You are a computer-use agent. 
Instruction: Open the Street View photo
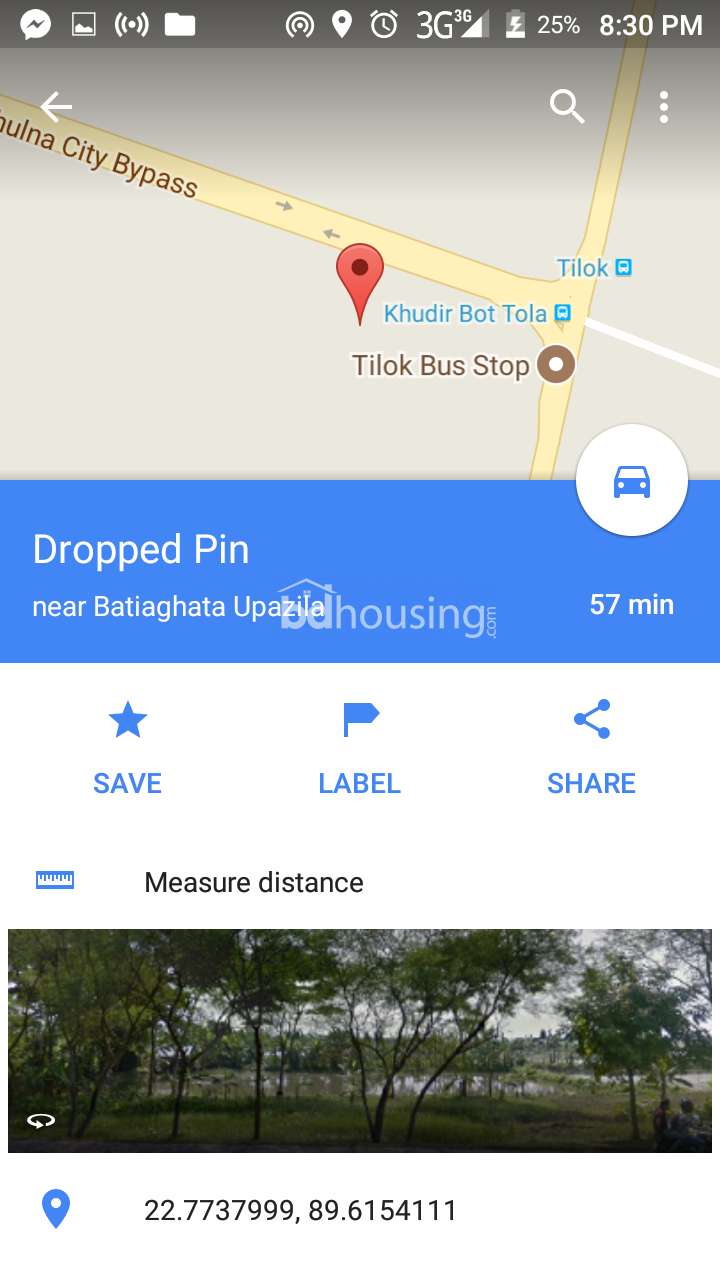coord(360,1041)
